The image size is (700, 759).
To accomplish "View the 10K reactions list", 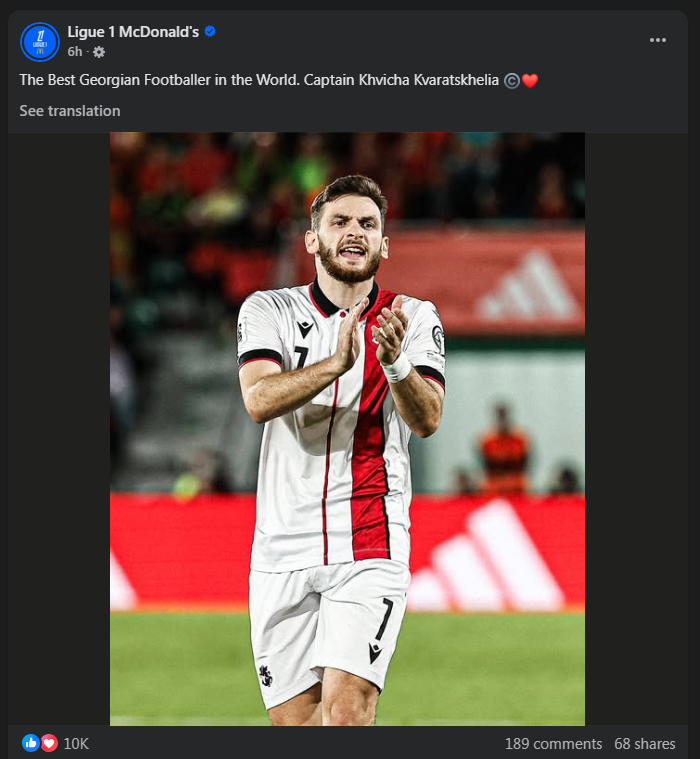I will click(76, 744).
